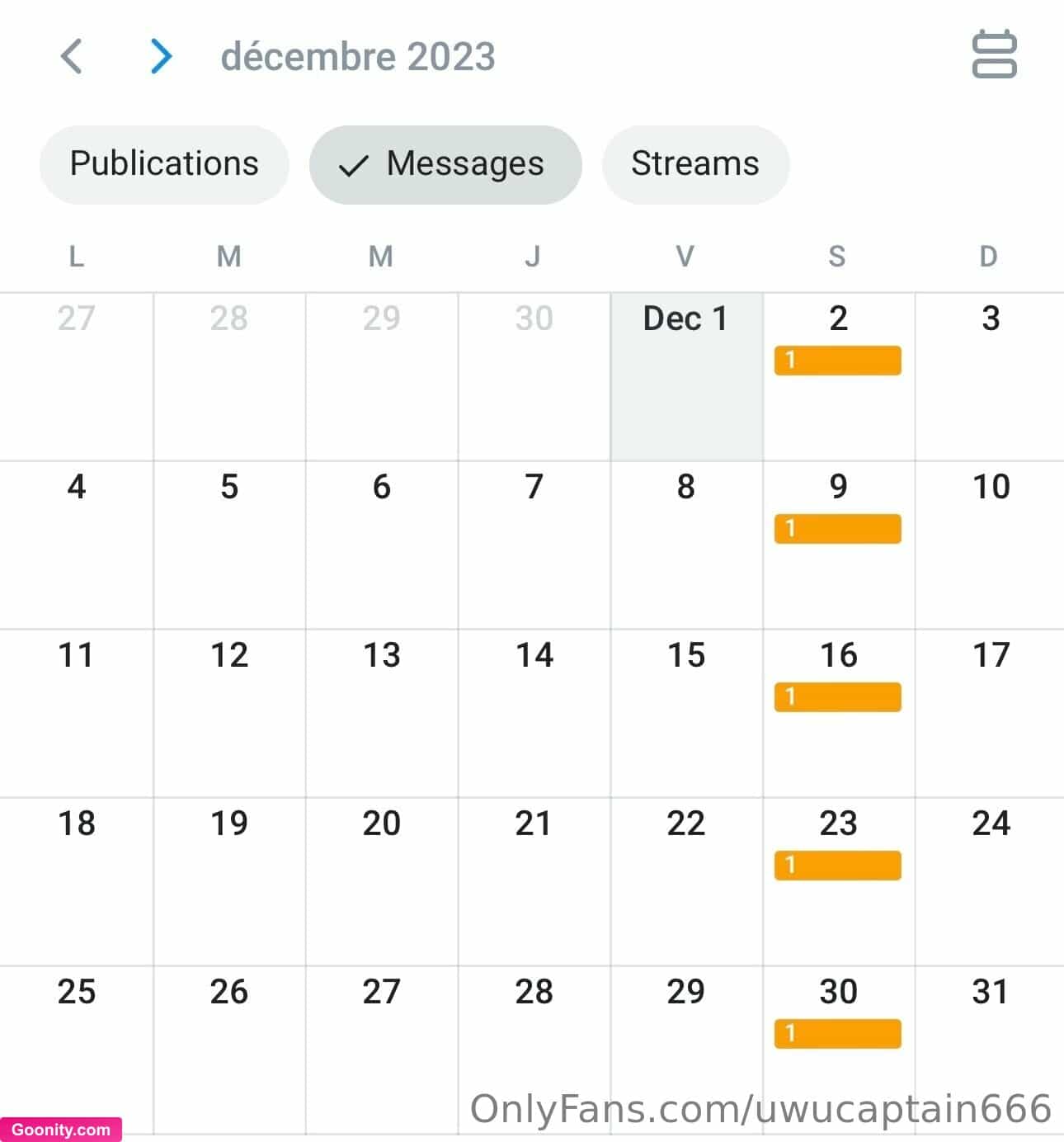Open the scheduled message on December 9

(x=837, y=529)
